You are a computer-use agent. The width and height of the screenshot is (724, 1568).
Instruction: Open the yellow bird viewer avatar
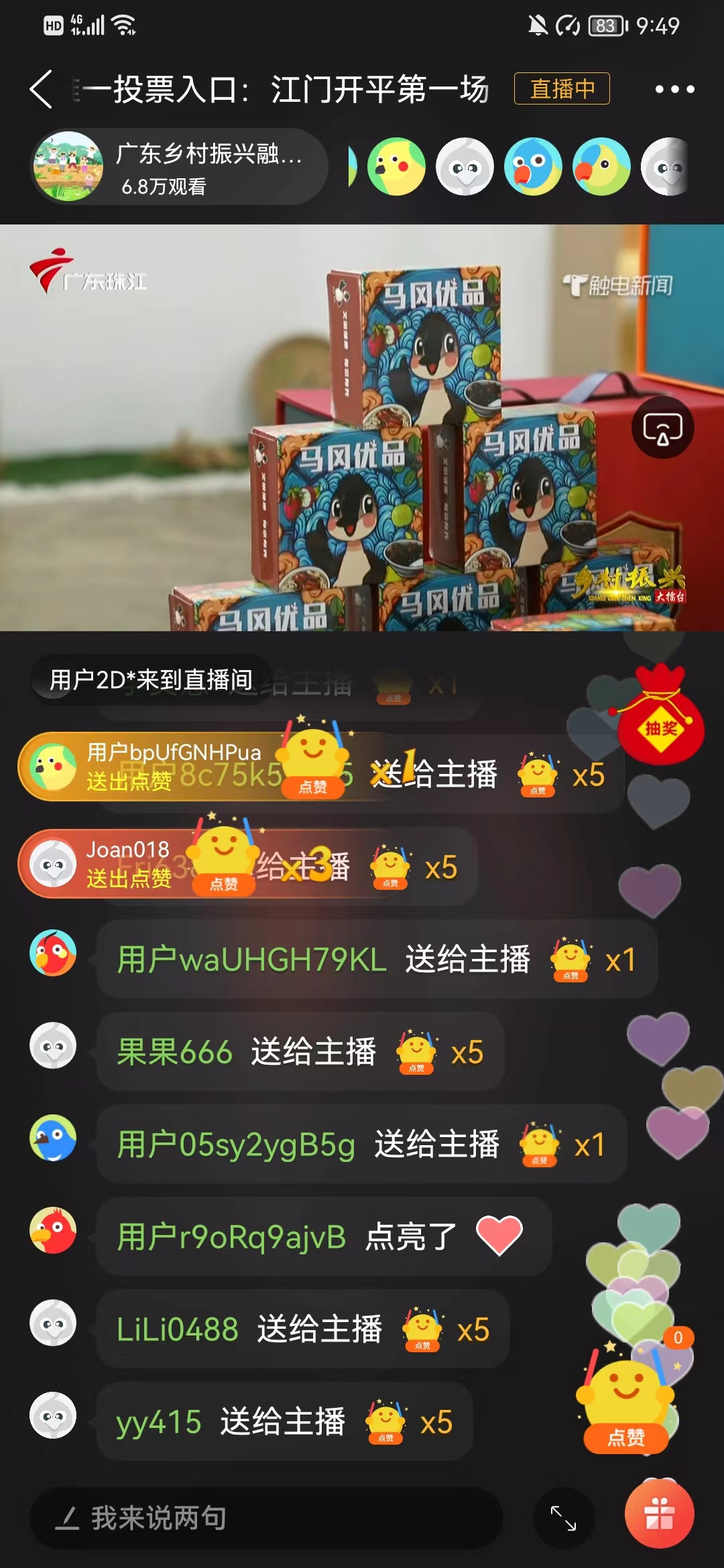(x=396, y=167)
